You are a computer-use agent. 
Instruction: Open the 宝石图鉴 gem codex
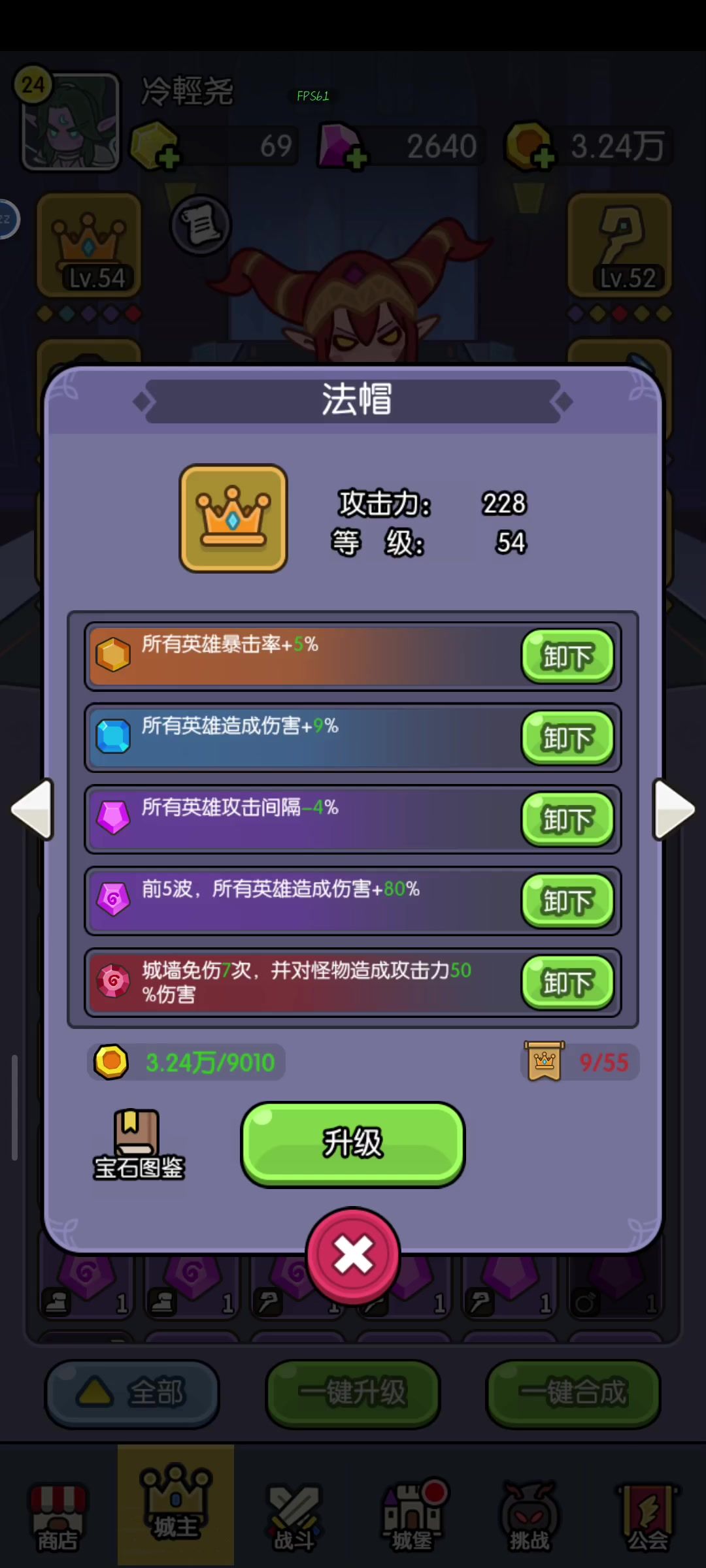pos(138,1144)
